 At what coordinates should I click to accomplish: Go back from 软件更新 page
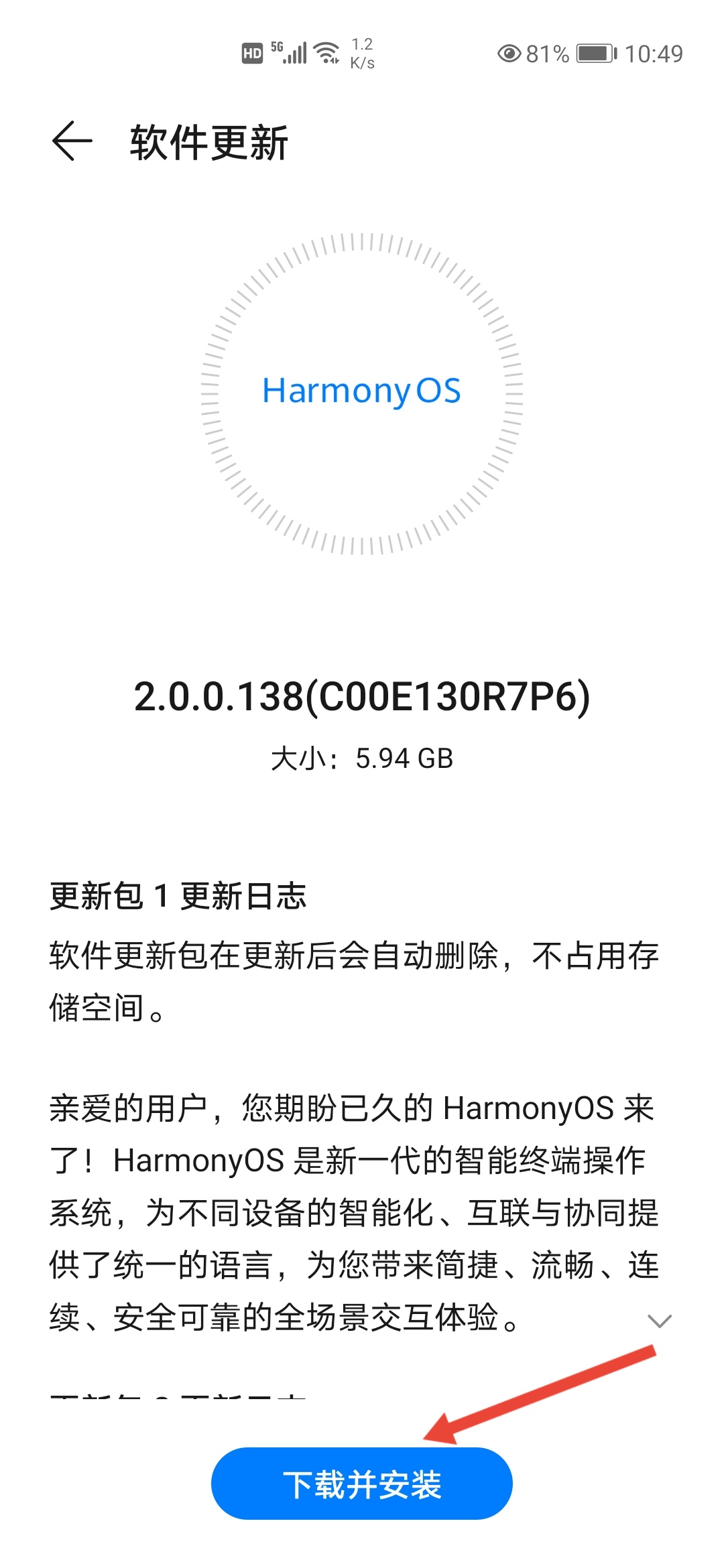(x=72, y=141)
